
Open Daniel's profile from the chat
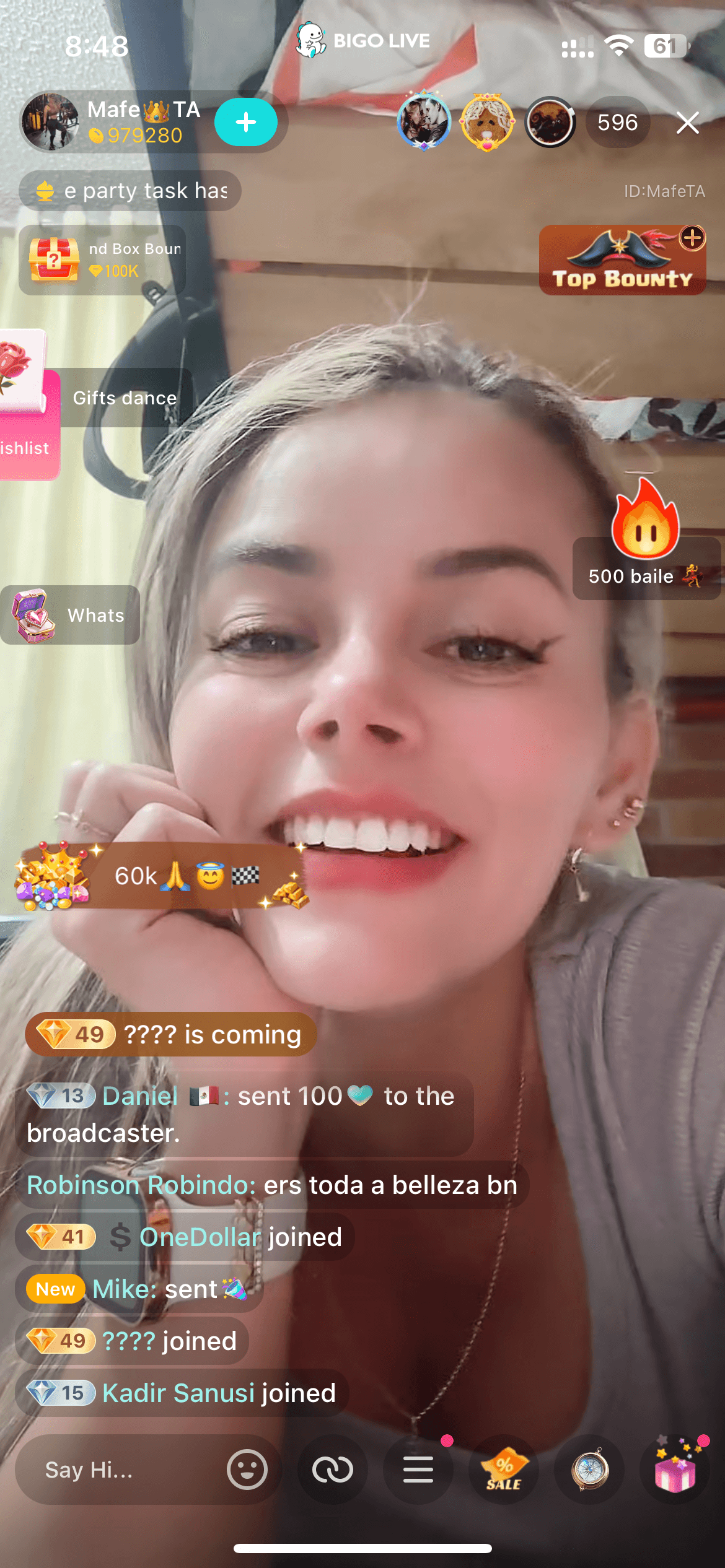pos(140,1096)
